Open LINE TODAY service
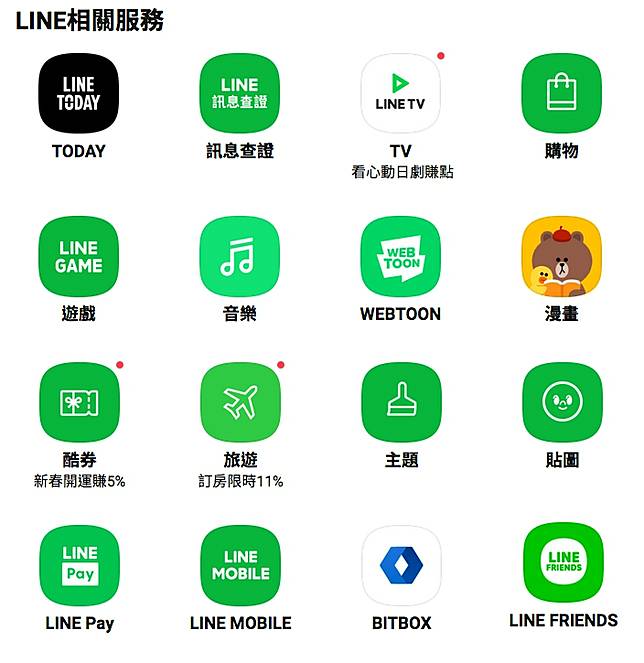 point(79,93)
